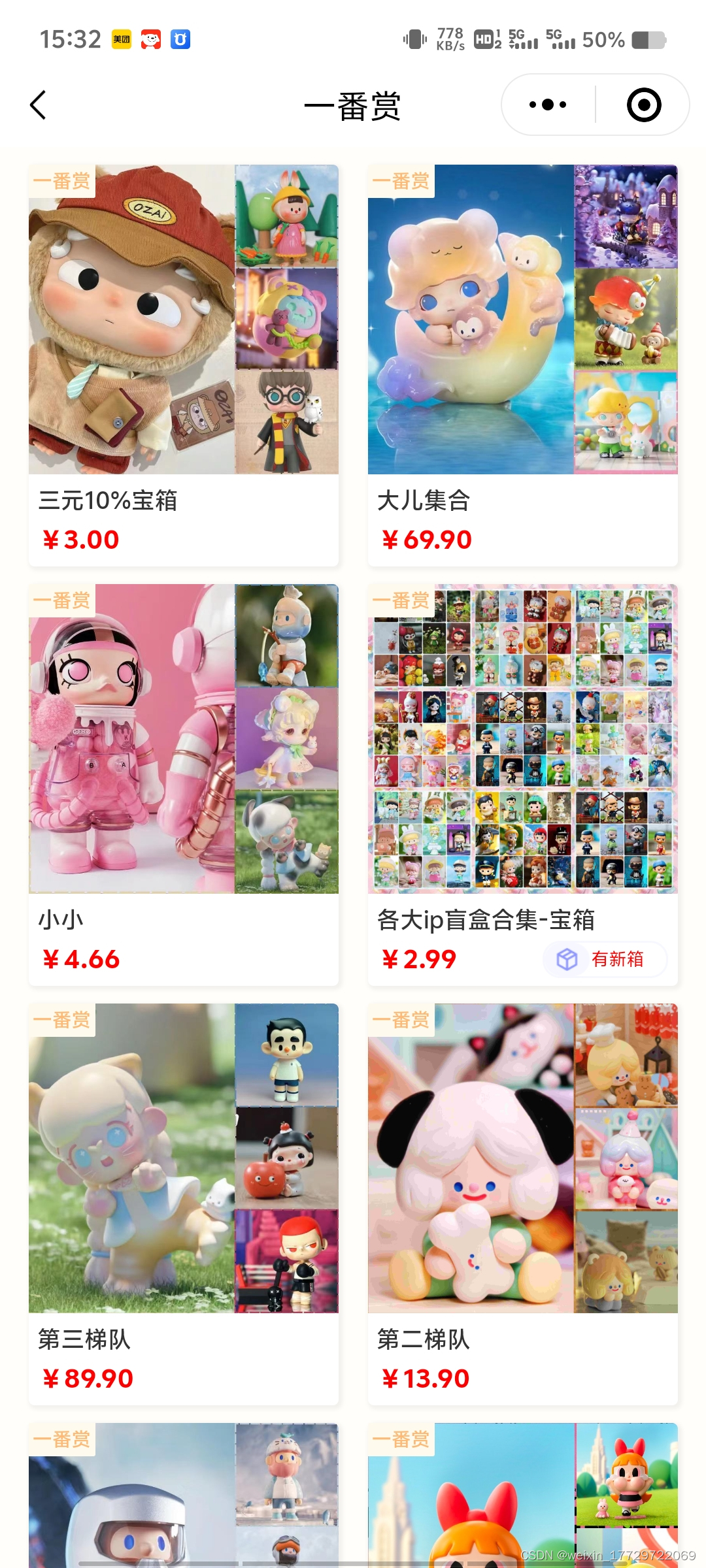Open the 各大ip盲盒合集-宝箱 card
This screenshot has height=1568, width=706.
[522, 784]
